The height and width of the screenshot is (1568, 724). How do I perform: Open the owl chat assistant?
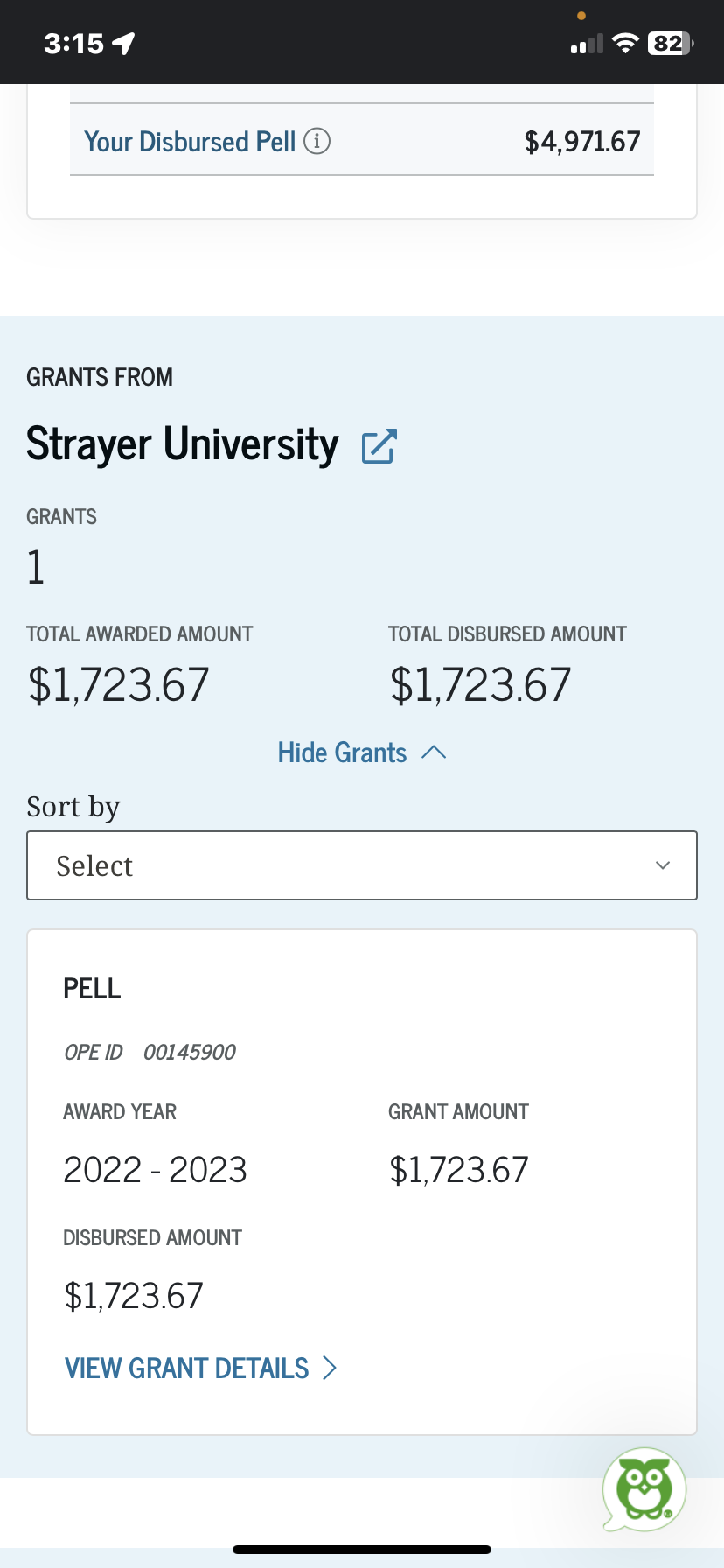click(644, 1489)
